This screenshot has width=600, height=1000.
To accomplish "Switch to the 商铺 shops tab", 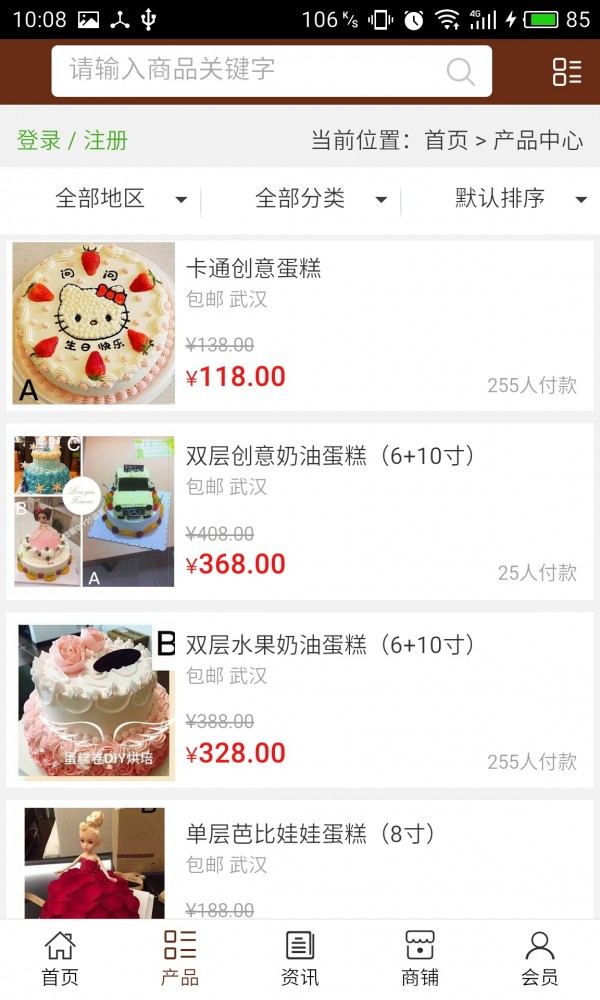I will click(420, 959).
